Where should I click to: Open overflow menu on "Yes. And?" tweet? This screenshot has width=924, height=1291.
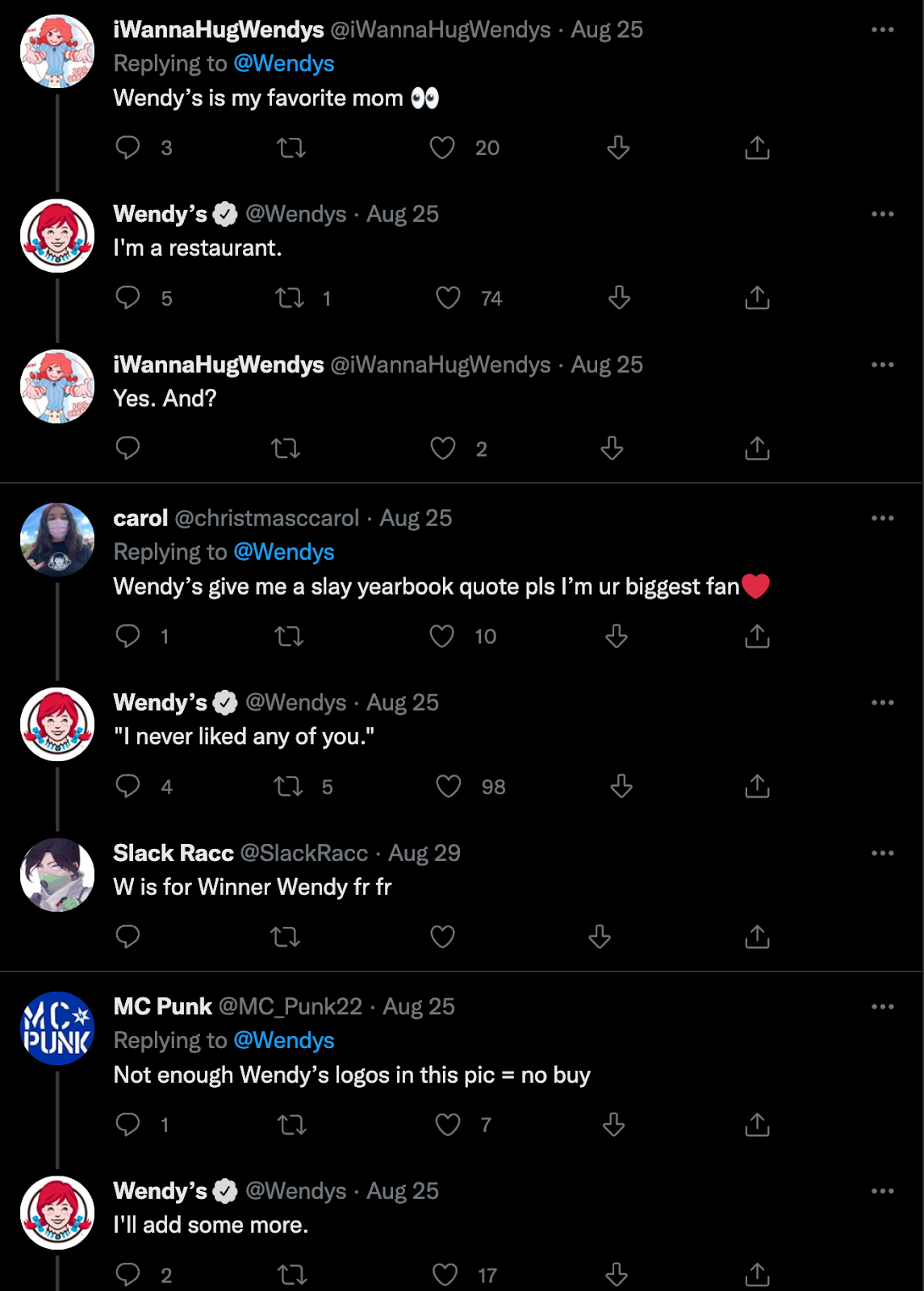(882, 365)
